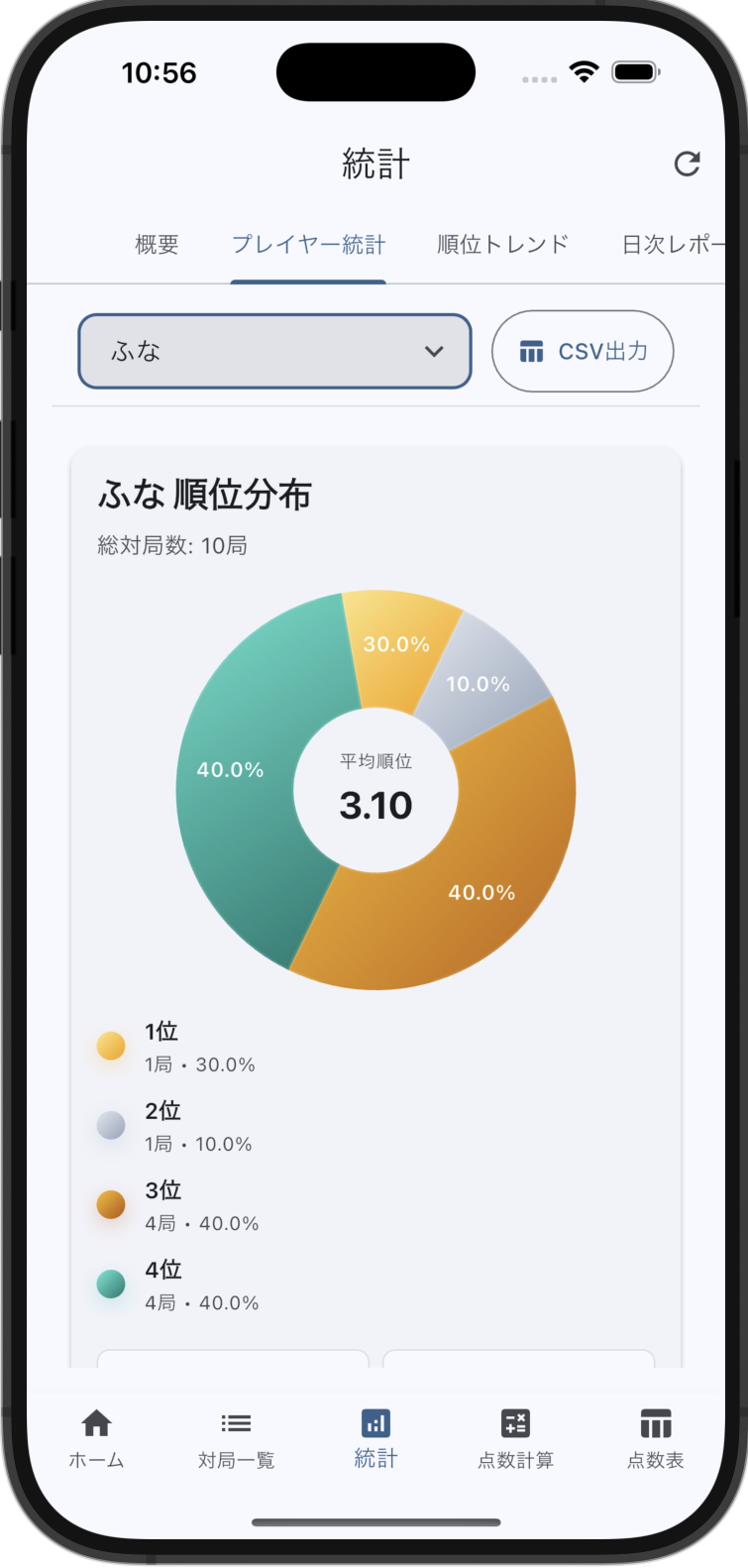Expand the ふな player dropdown

(274, 351)
